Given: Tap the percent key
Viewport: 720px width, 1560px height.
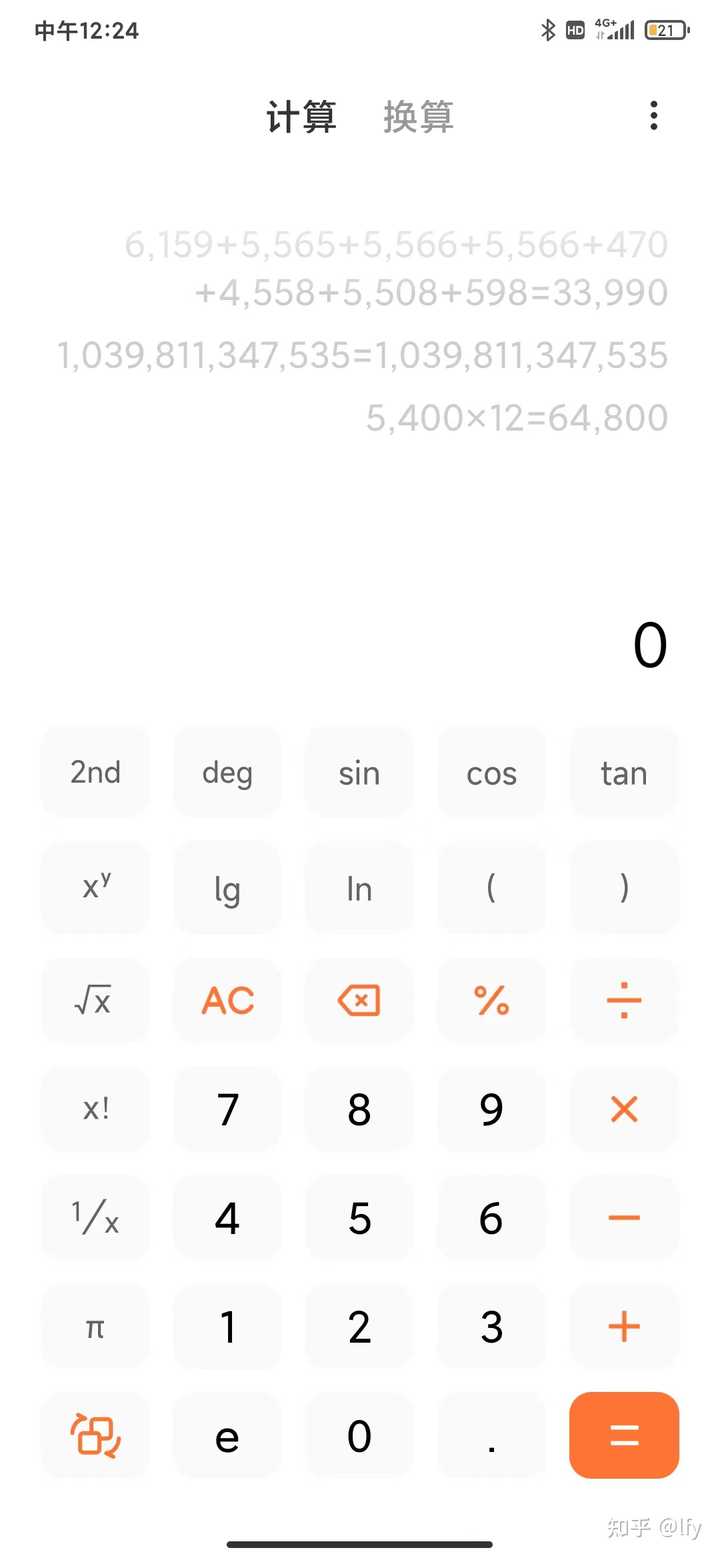Looking at the screenshot, I should [x=491, y=1000].
